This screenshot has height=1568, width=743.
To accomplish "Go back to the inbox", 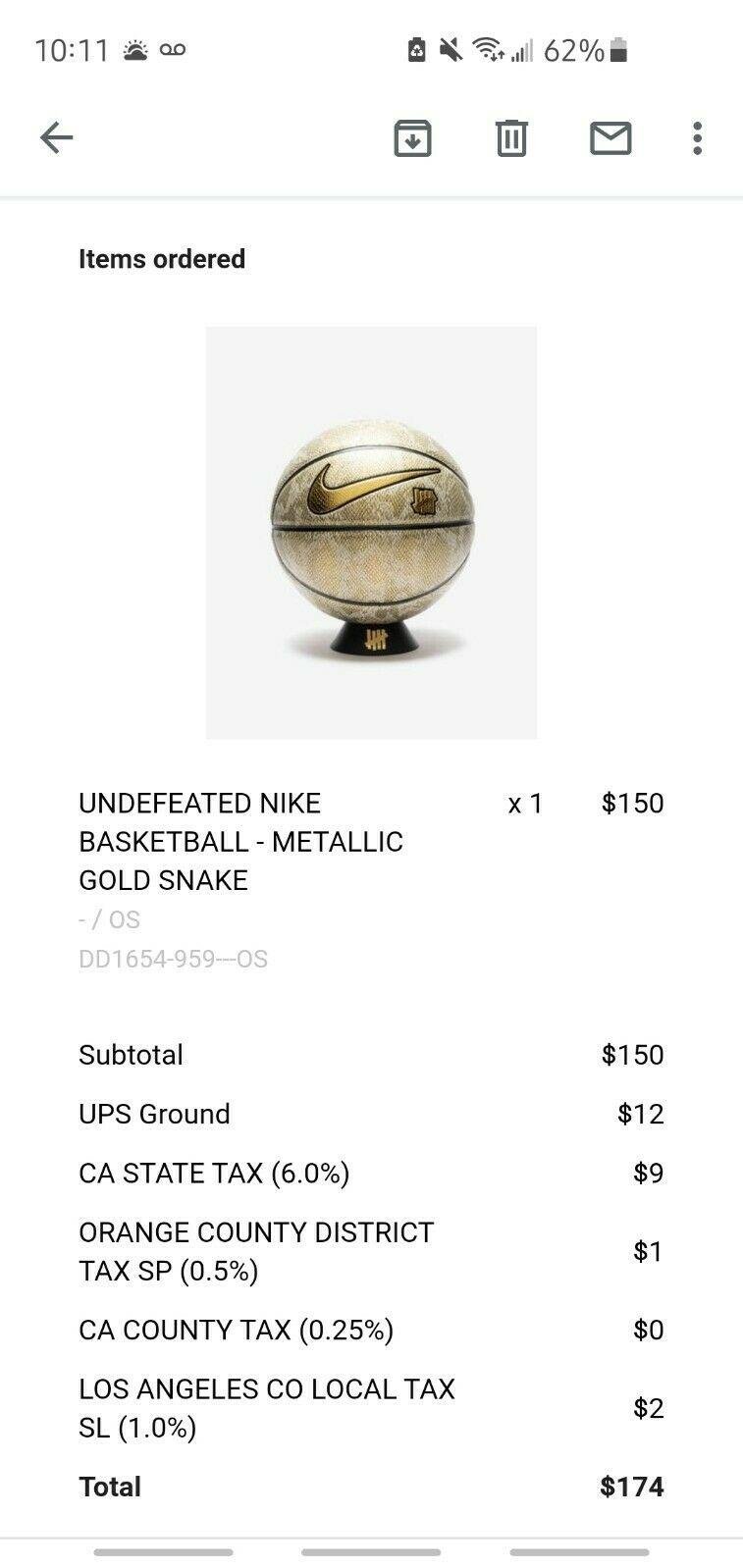I will 57,137.
